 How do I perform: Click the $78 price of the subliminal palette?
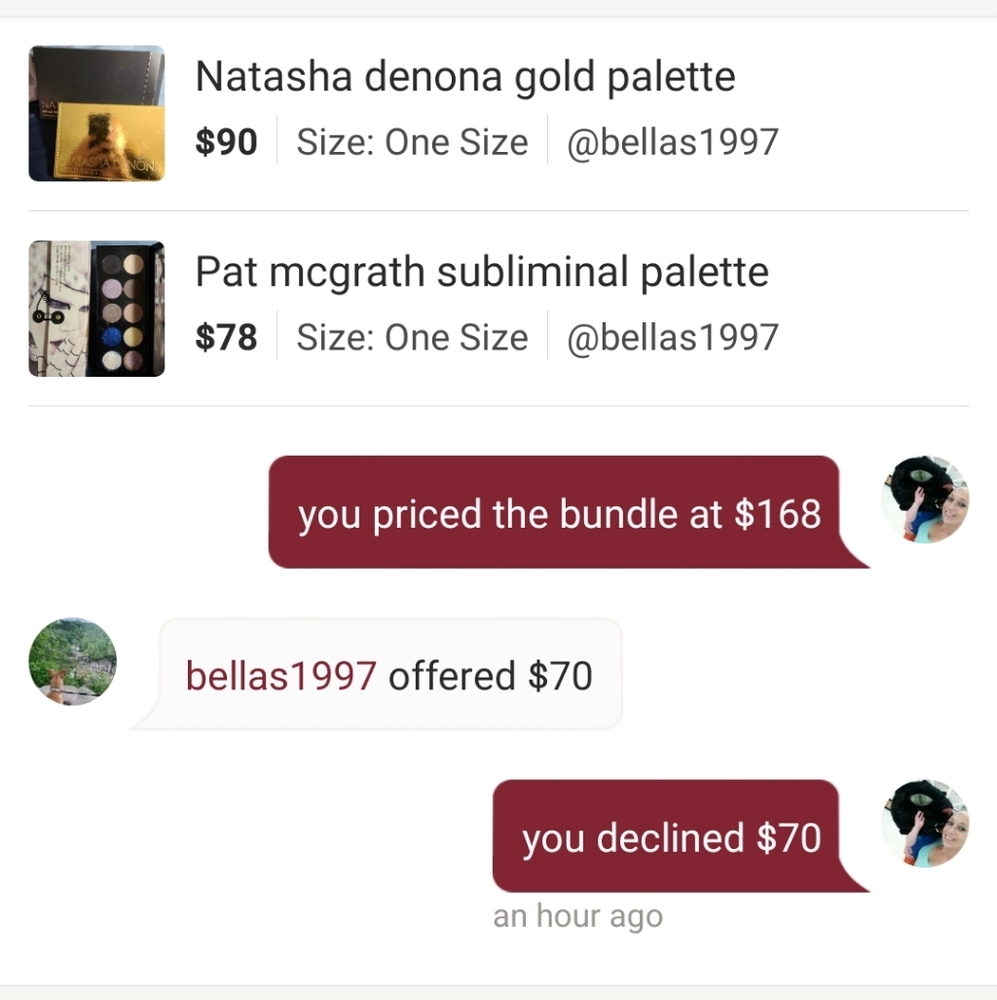[x=226, y=337]
